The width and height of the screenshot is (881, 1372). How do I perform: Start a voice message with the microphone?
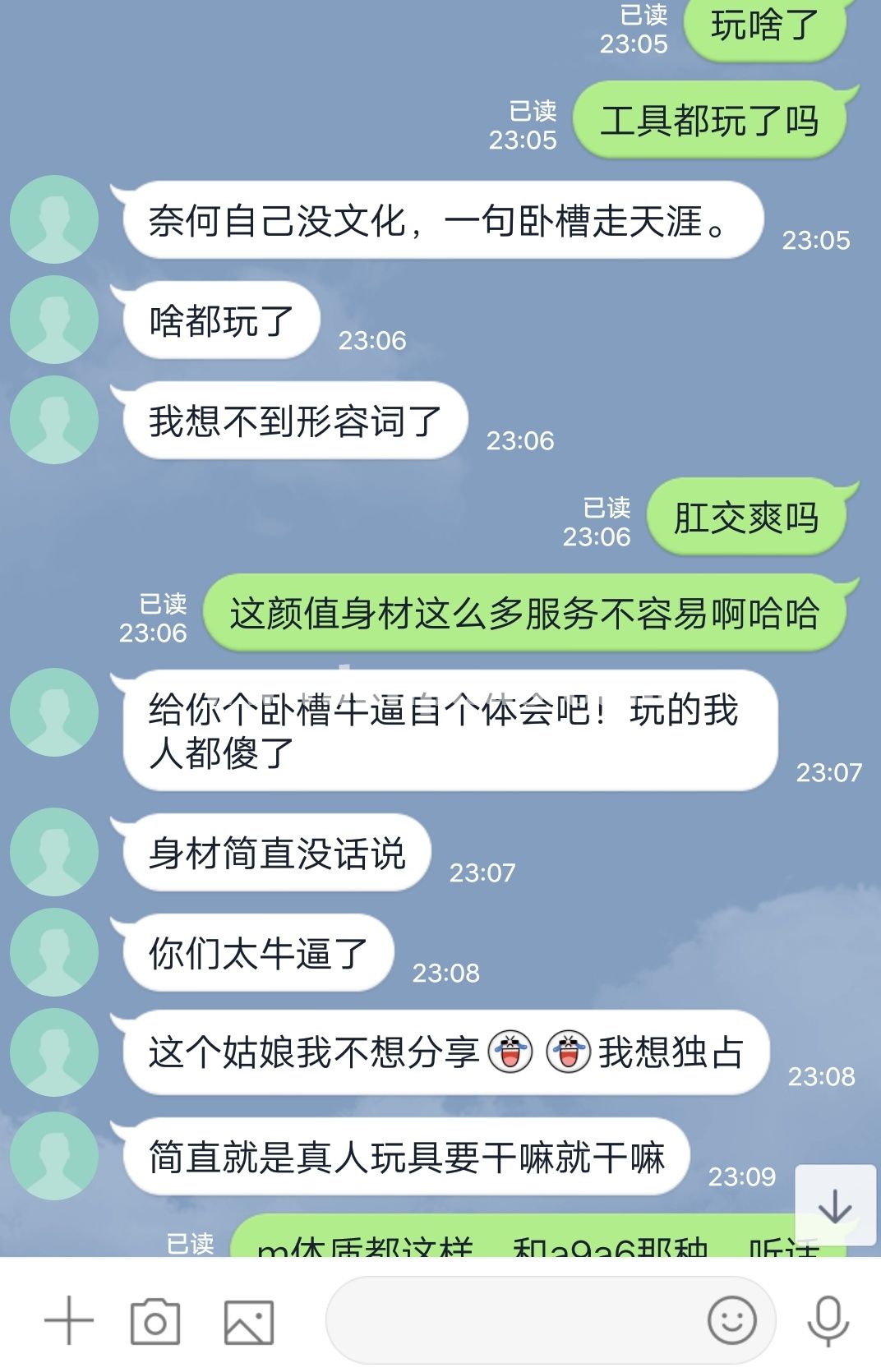[828, 1320]
